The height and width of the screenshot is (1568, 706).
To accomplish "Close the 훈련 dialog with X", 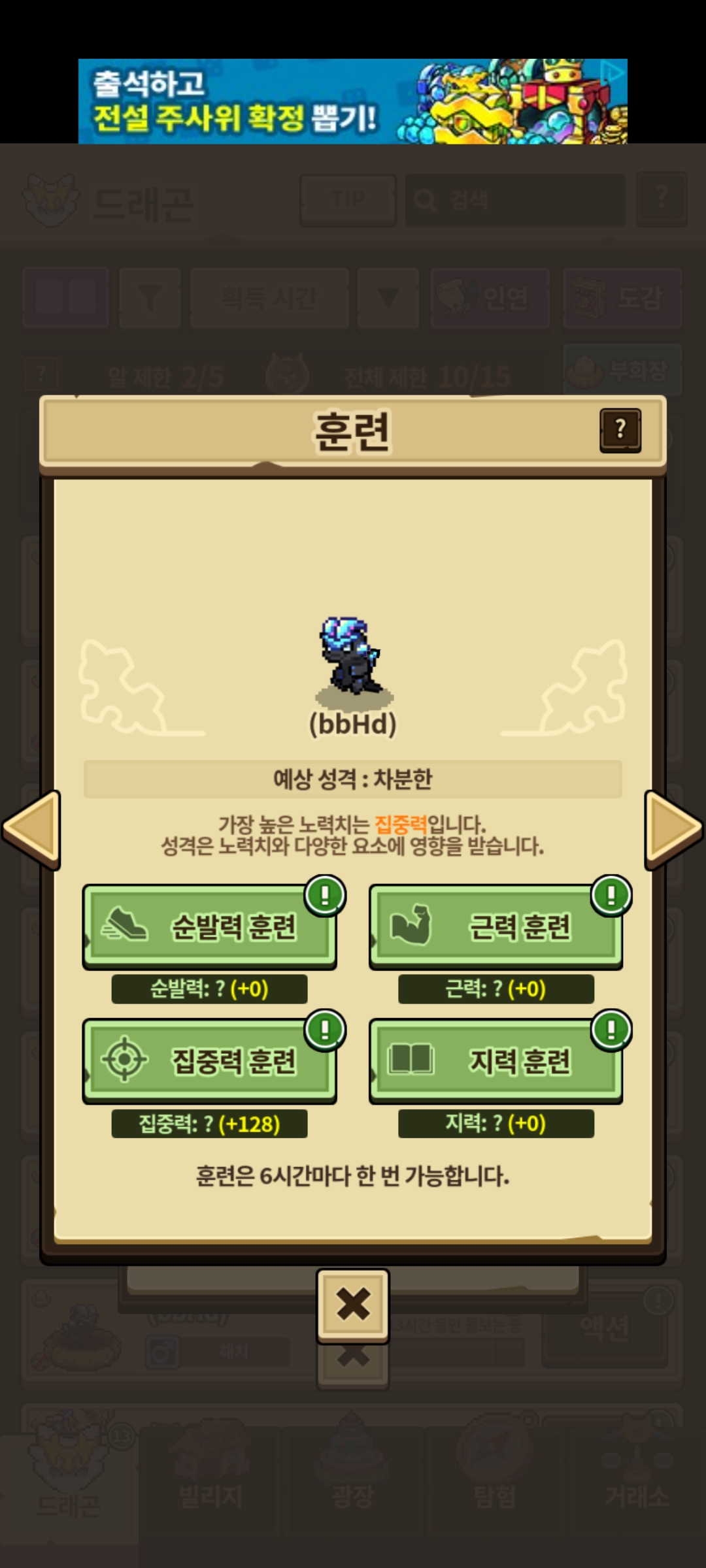I will pos(353,1305).
